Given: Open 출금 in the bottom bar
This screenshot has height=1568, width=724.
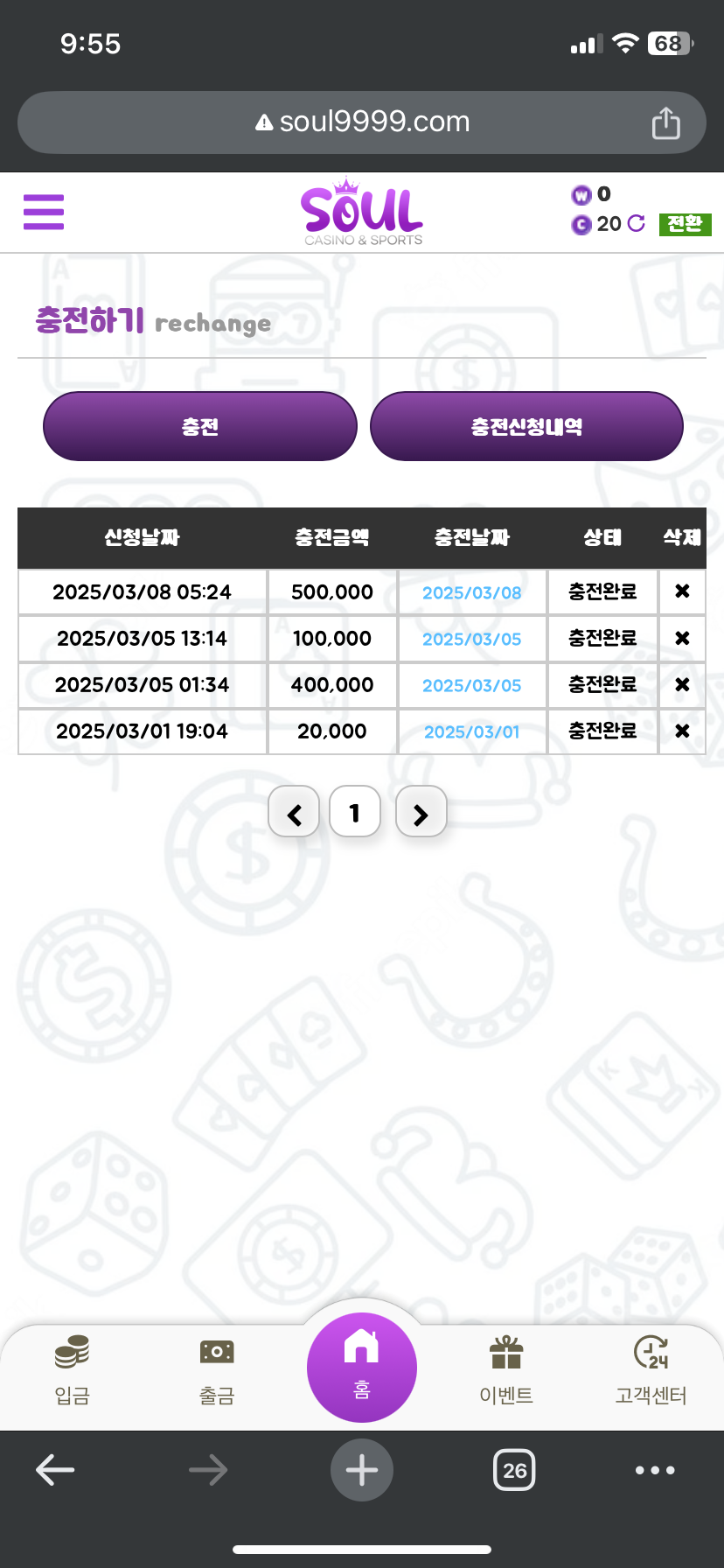Looking at the screenshot, I should tap(217, 1370).
